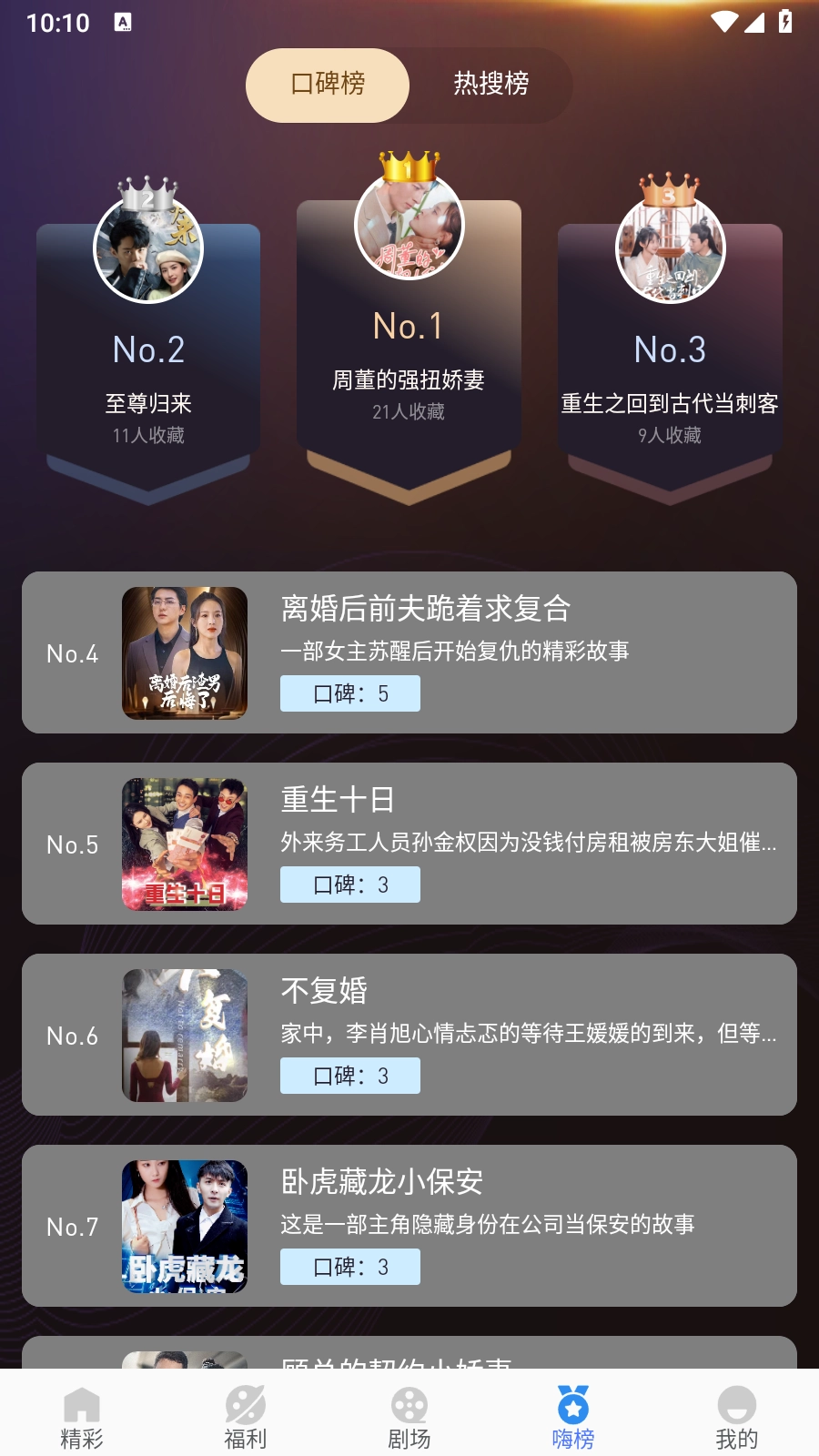Screen dimensions: 819x1456
Task: Select the 福利 palette icon
Action: click(245, 1406)
